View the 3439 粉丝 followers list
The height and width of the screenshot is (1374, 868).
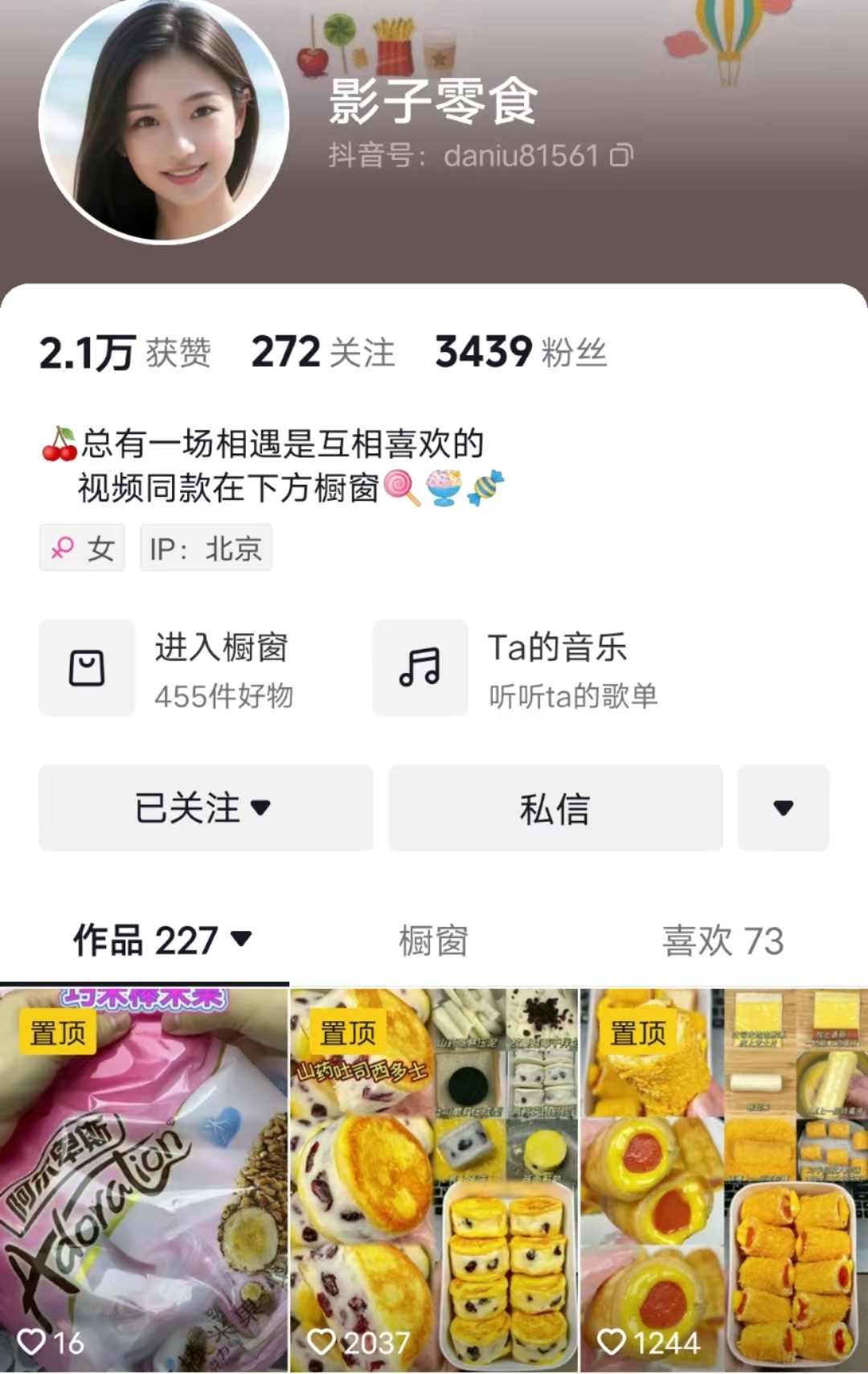[520, 352]
